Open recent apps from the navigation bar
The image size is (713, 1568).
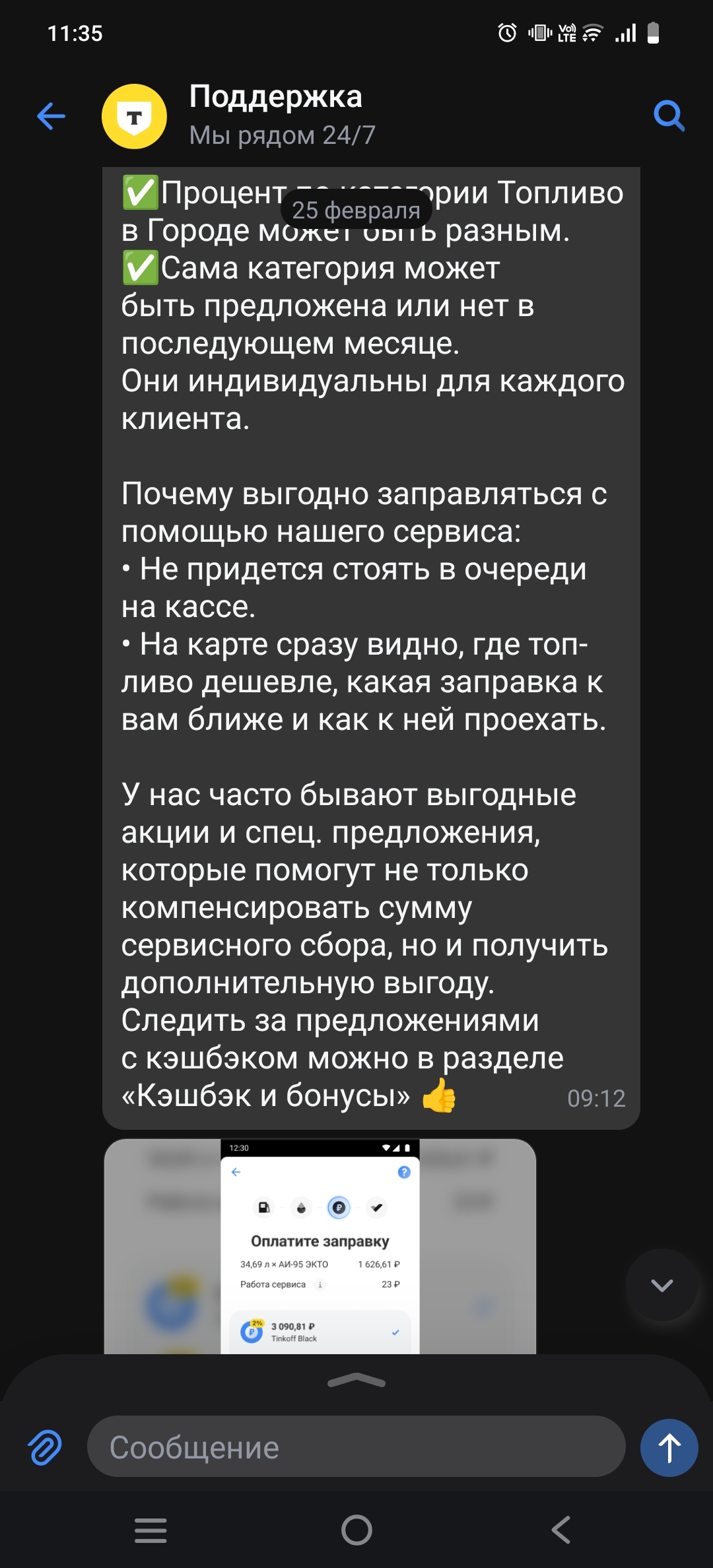coord(151,1530)
